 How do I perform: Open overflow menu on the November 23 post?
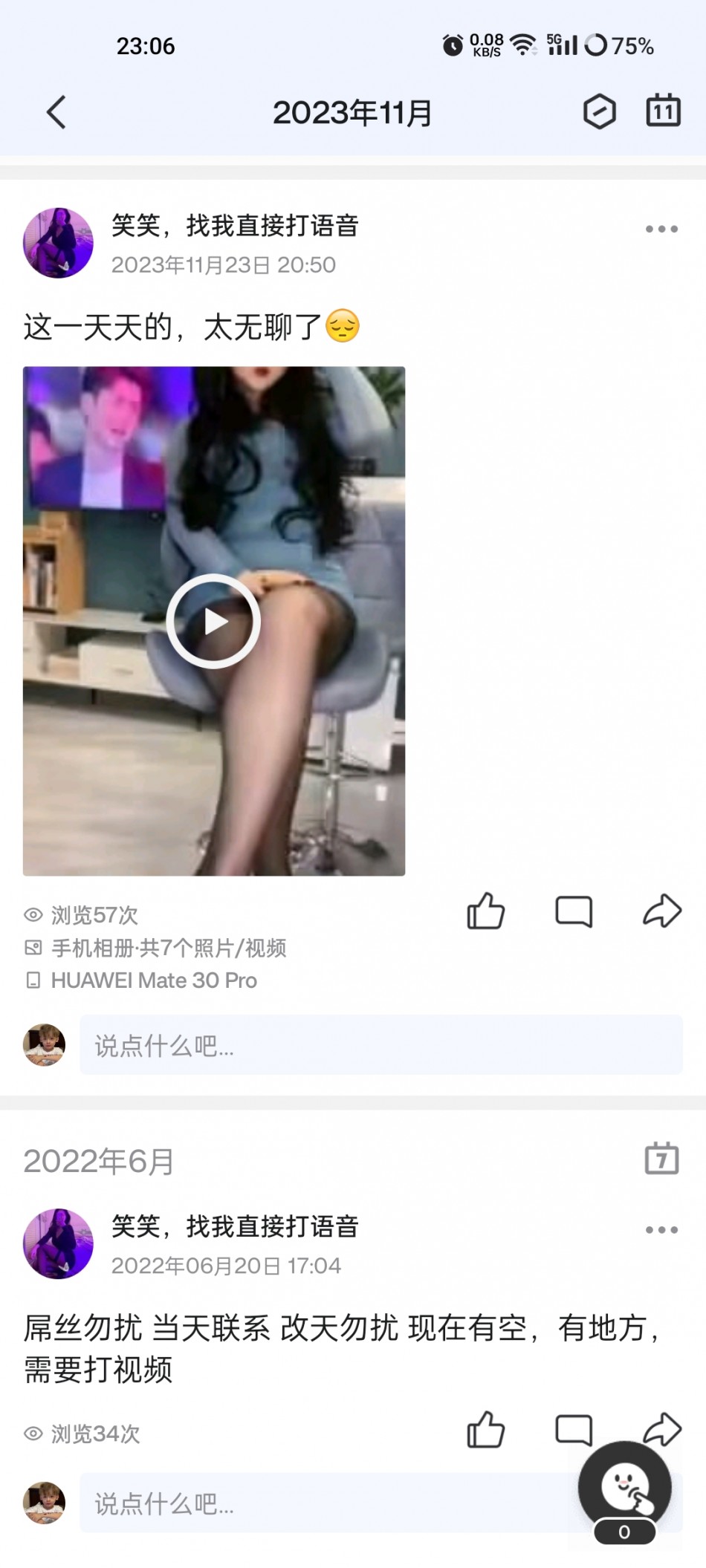pos(661,229)
